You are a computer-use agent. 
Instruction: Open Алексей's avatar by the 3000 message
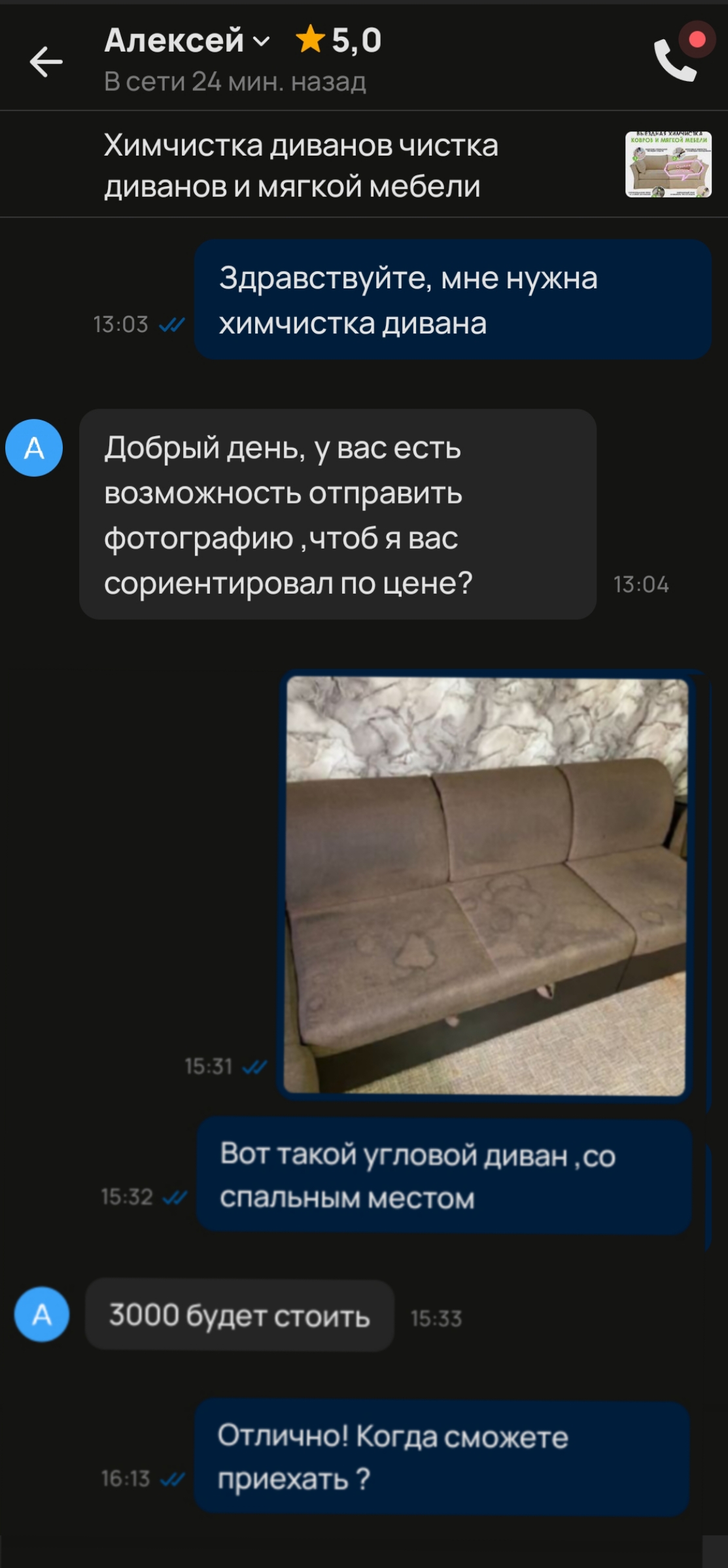tap(42, 1314)
